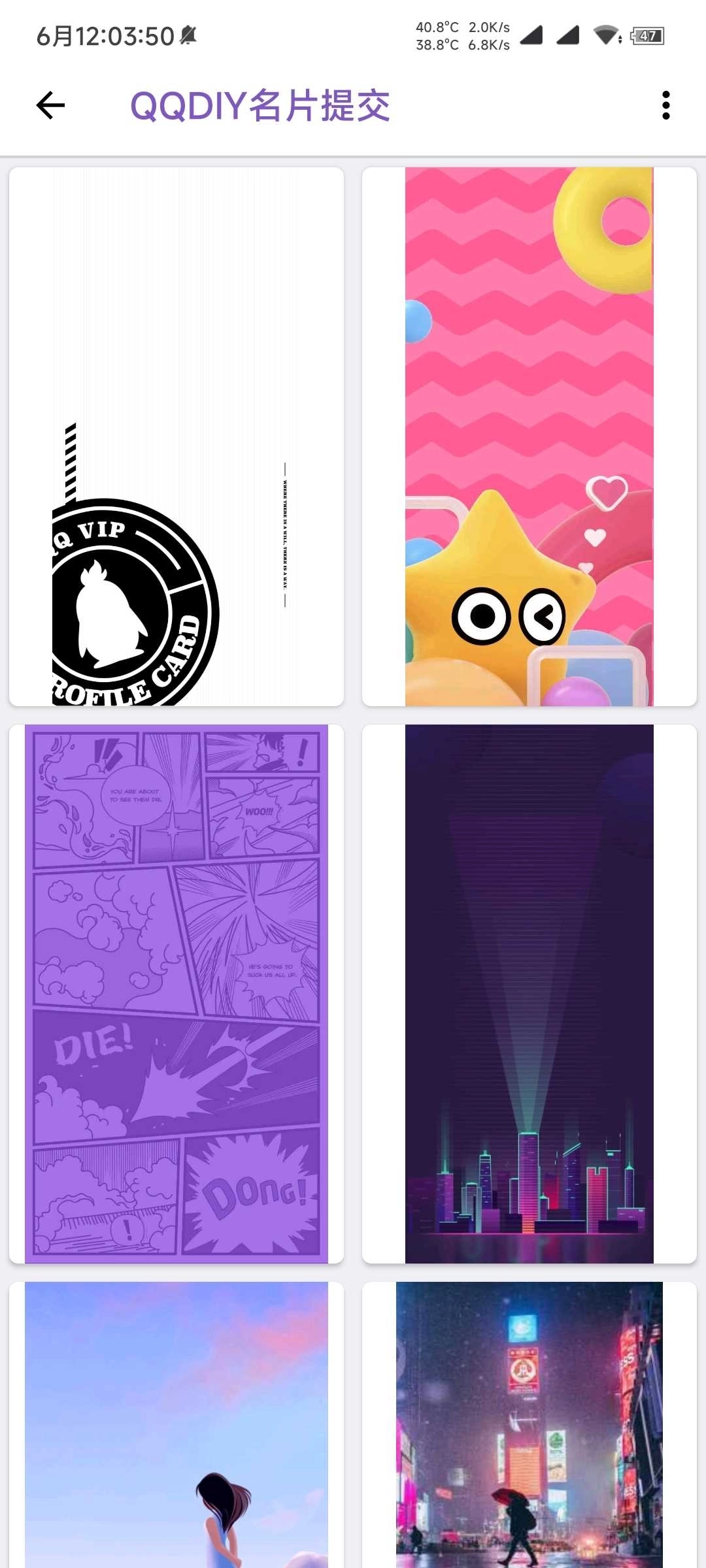Choose the purple comic strip card
The width and height of the screenshot is (706, 1568).
tap(176, 994)
